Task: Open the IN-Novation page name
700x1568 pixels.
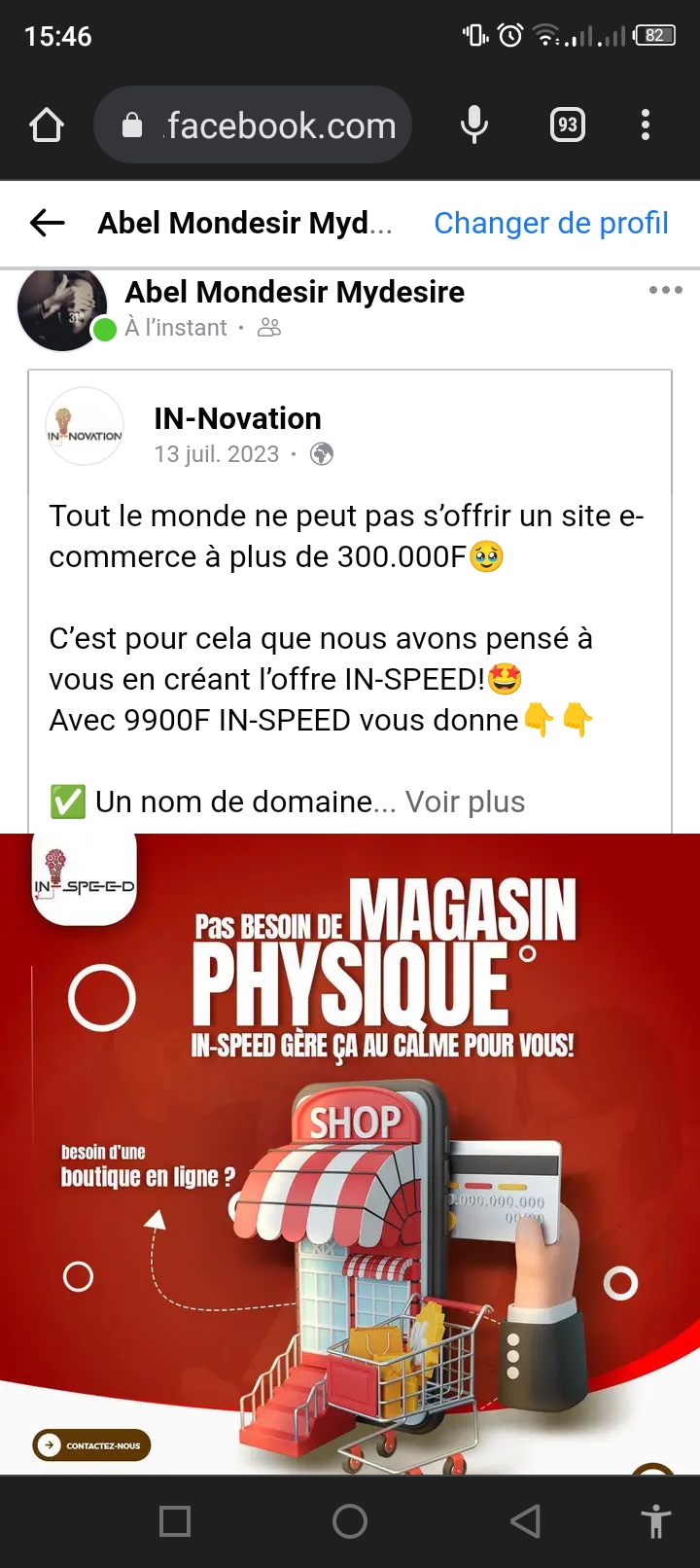Action: [x=237, y=418]
